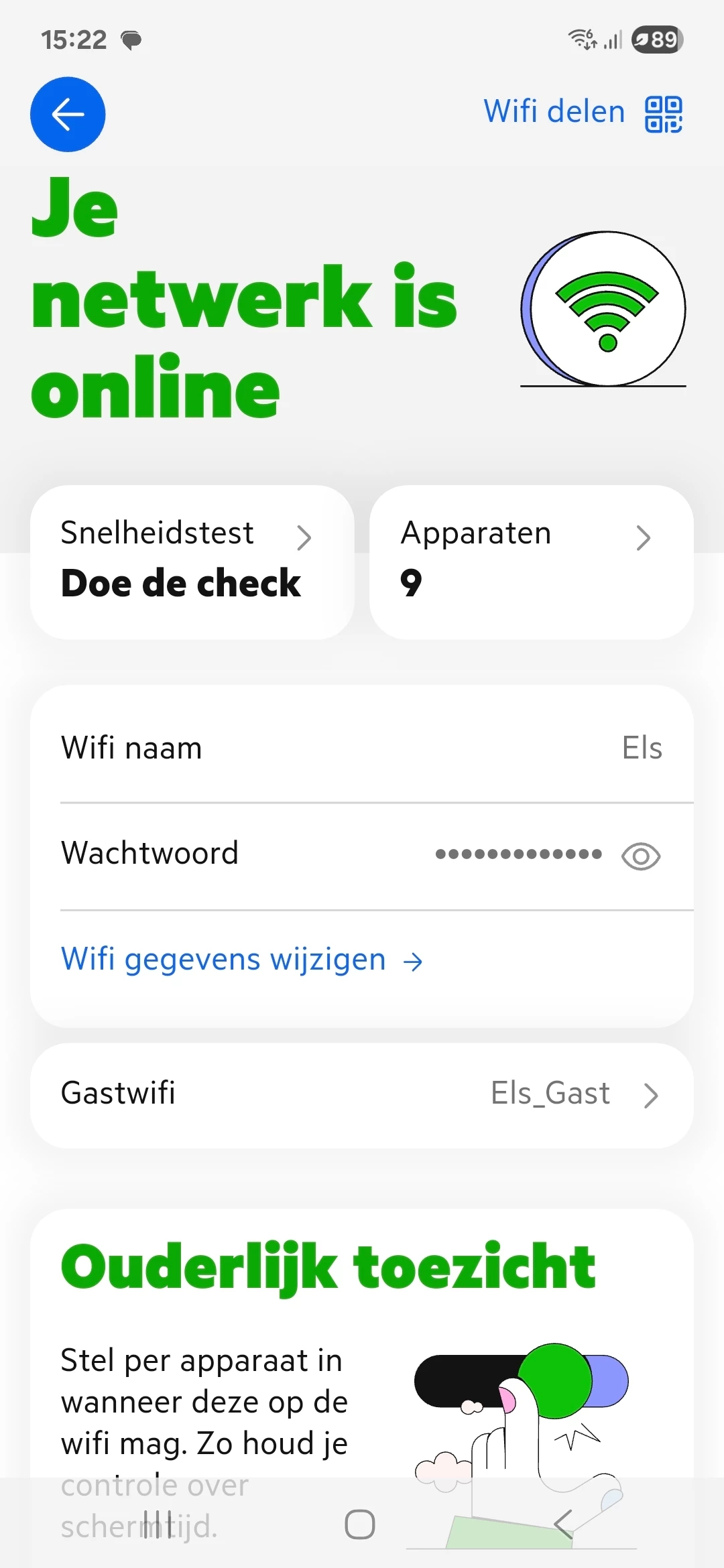
Task: Tap the system home button
Action: click(x=360, y=1524)
